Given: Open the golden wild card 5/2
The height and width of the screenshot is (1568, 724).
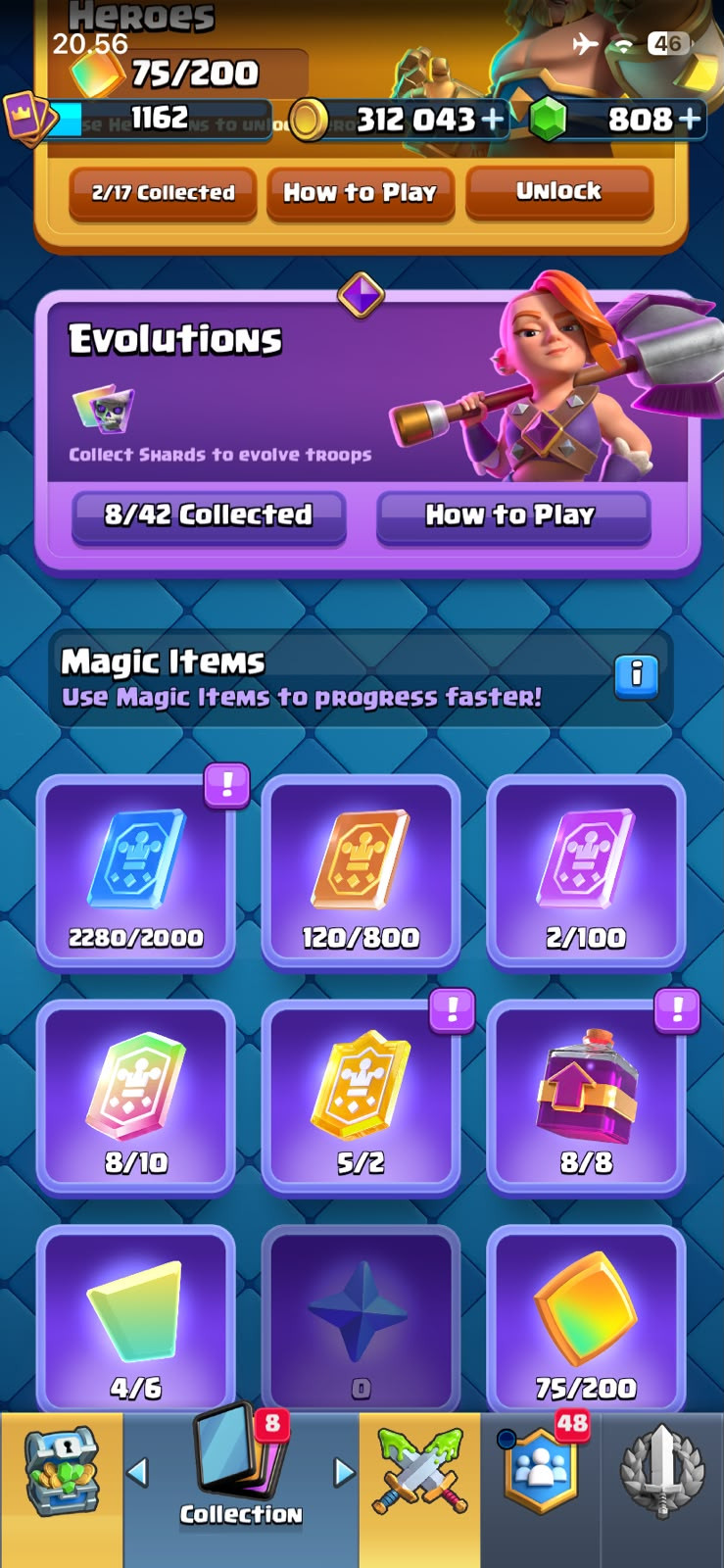Looking at the screenshot, I should pos(361,1097).
